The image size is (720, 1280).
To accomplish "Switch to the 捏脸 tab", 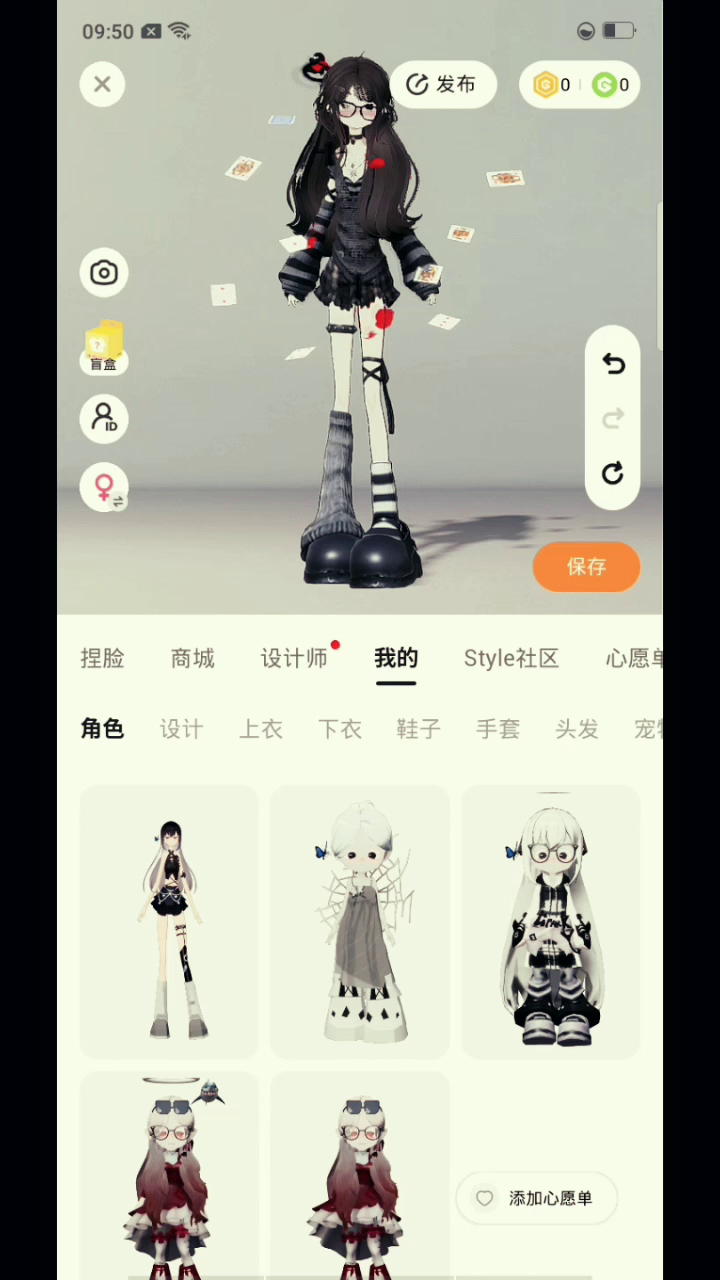I will point(102,658).
